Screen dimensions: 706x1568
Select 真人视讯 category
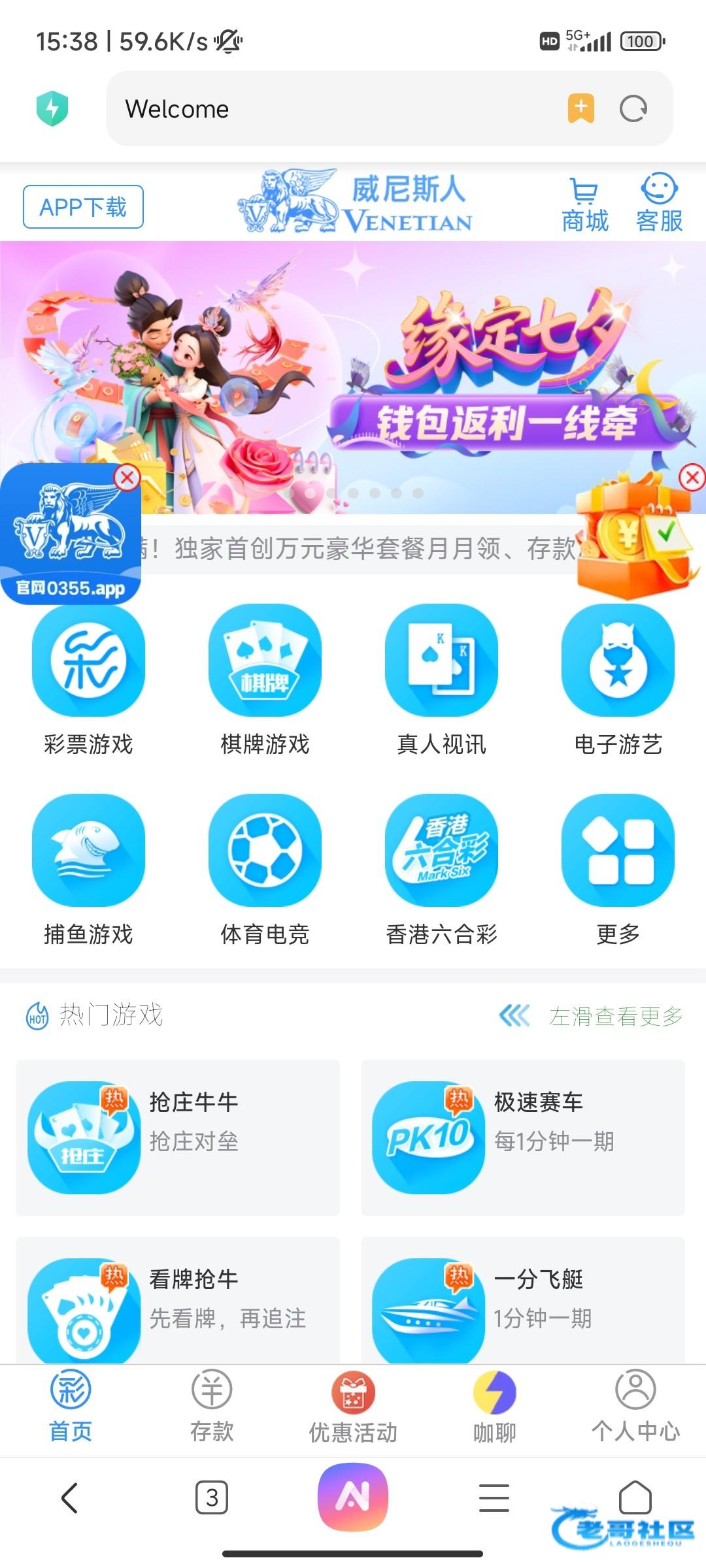[441, 679]
